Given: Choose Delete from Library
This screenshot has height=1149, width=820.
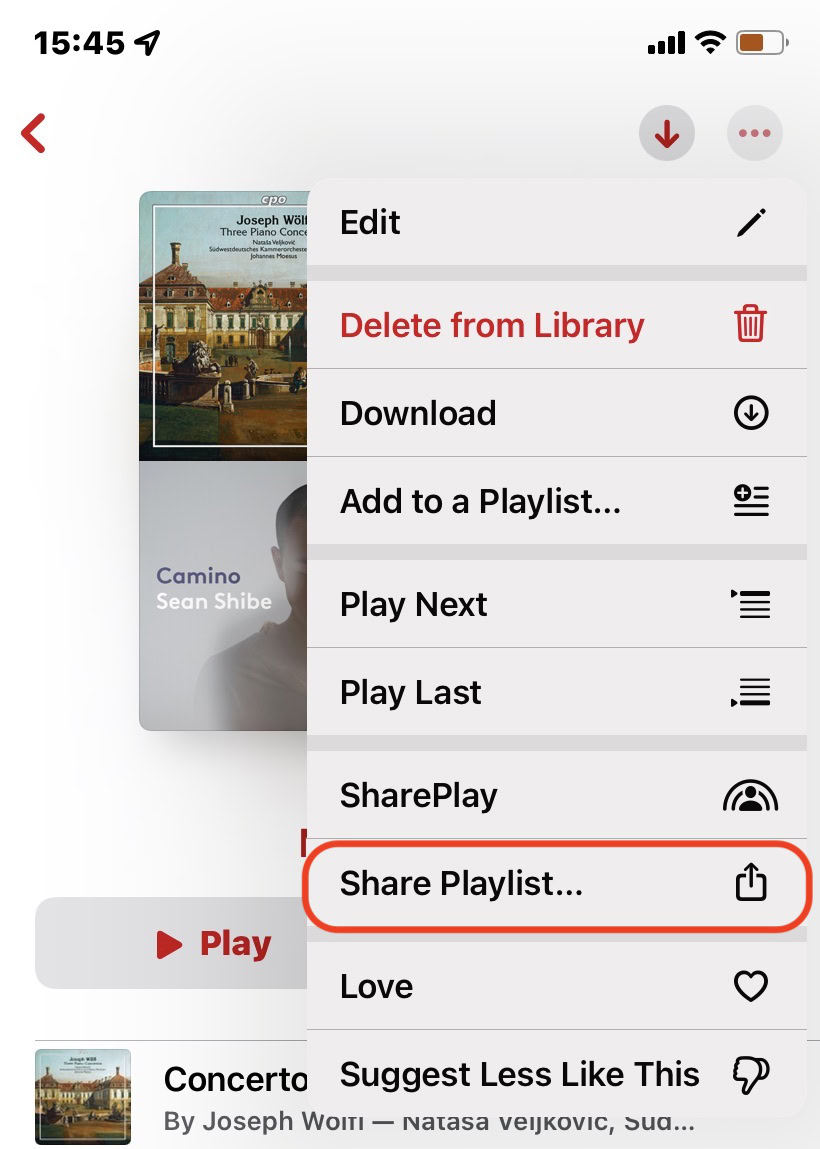Looking at the screenshot, I should [x=555, y=325].
